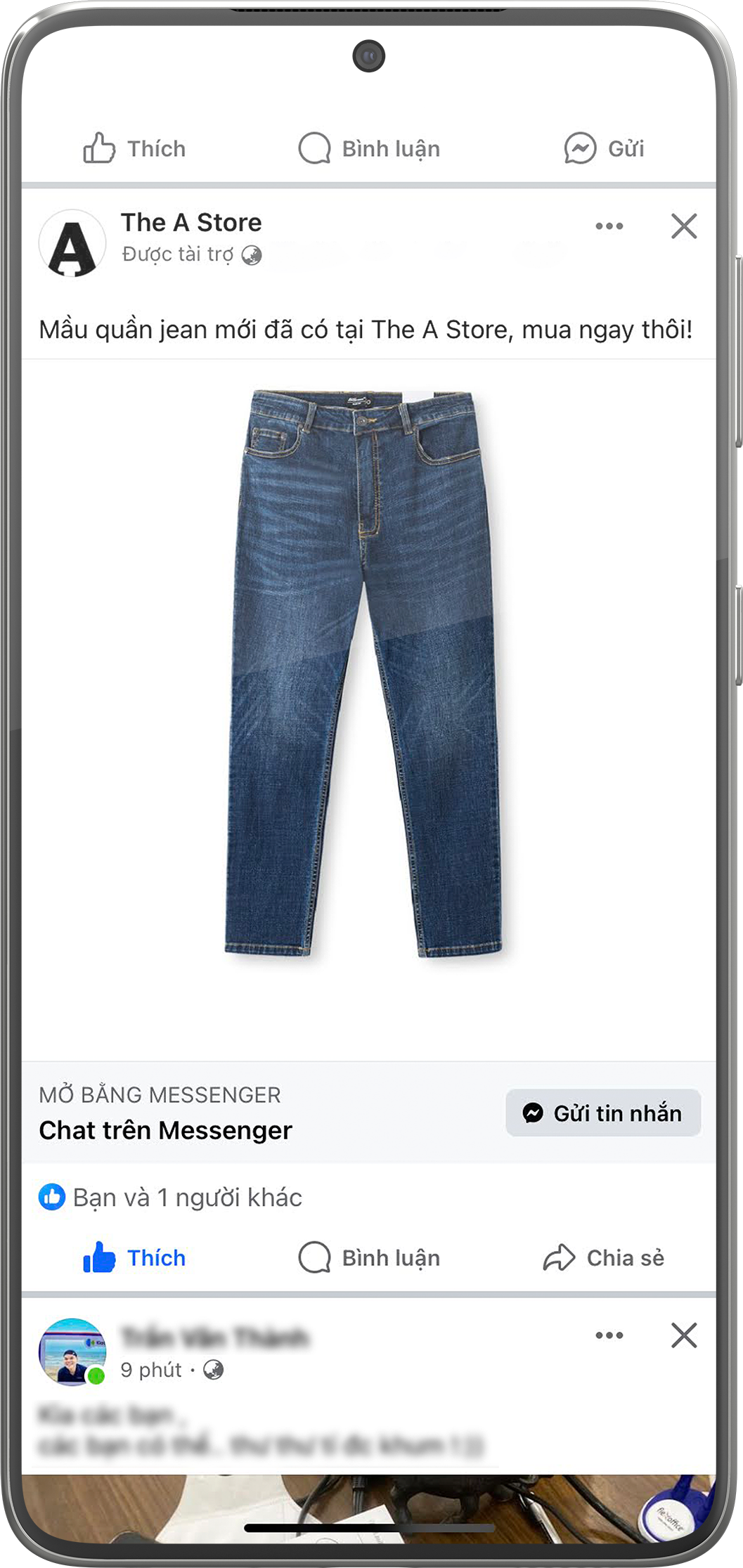Tap Bình luận above The A Store ad

369,148
